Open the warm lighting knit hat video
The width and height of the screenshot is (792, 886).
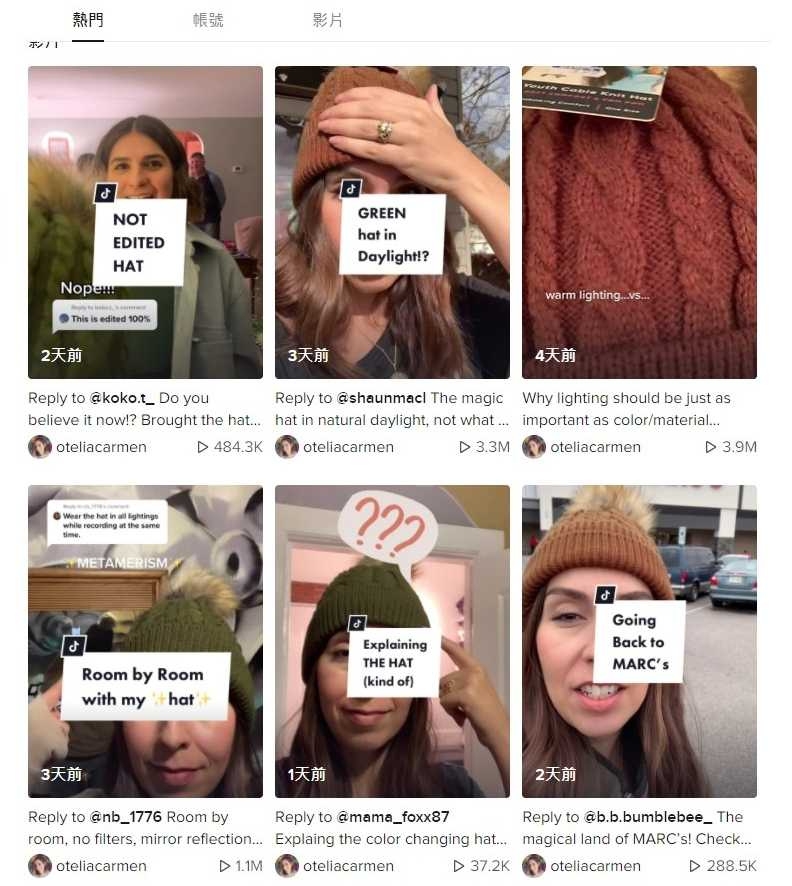639,222
